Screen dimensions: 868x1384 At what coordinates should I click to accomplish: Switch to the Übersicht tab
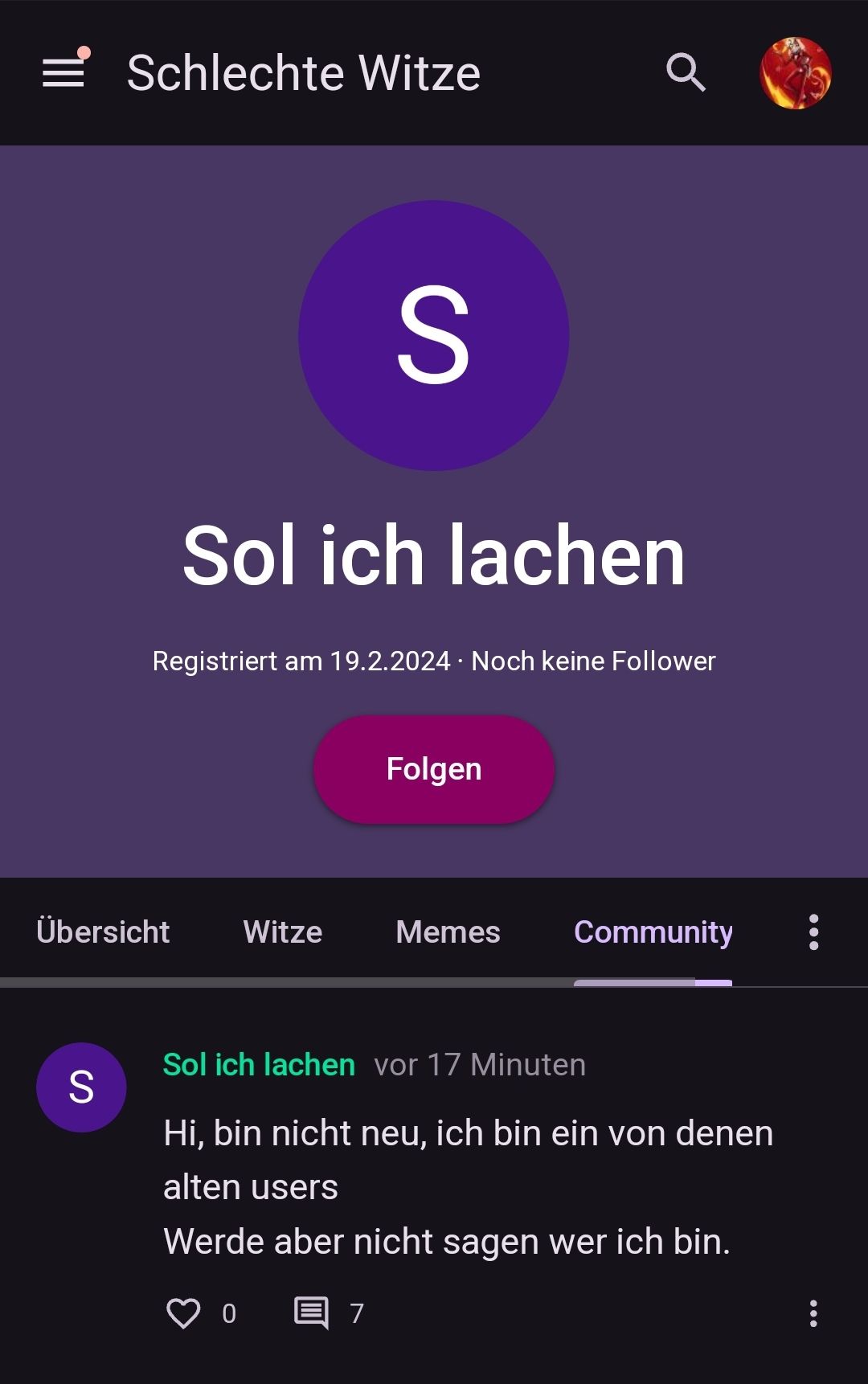[x=103, y=932]
